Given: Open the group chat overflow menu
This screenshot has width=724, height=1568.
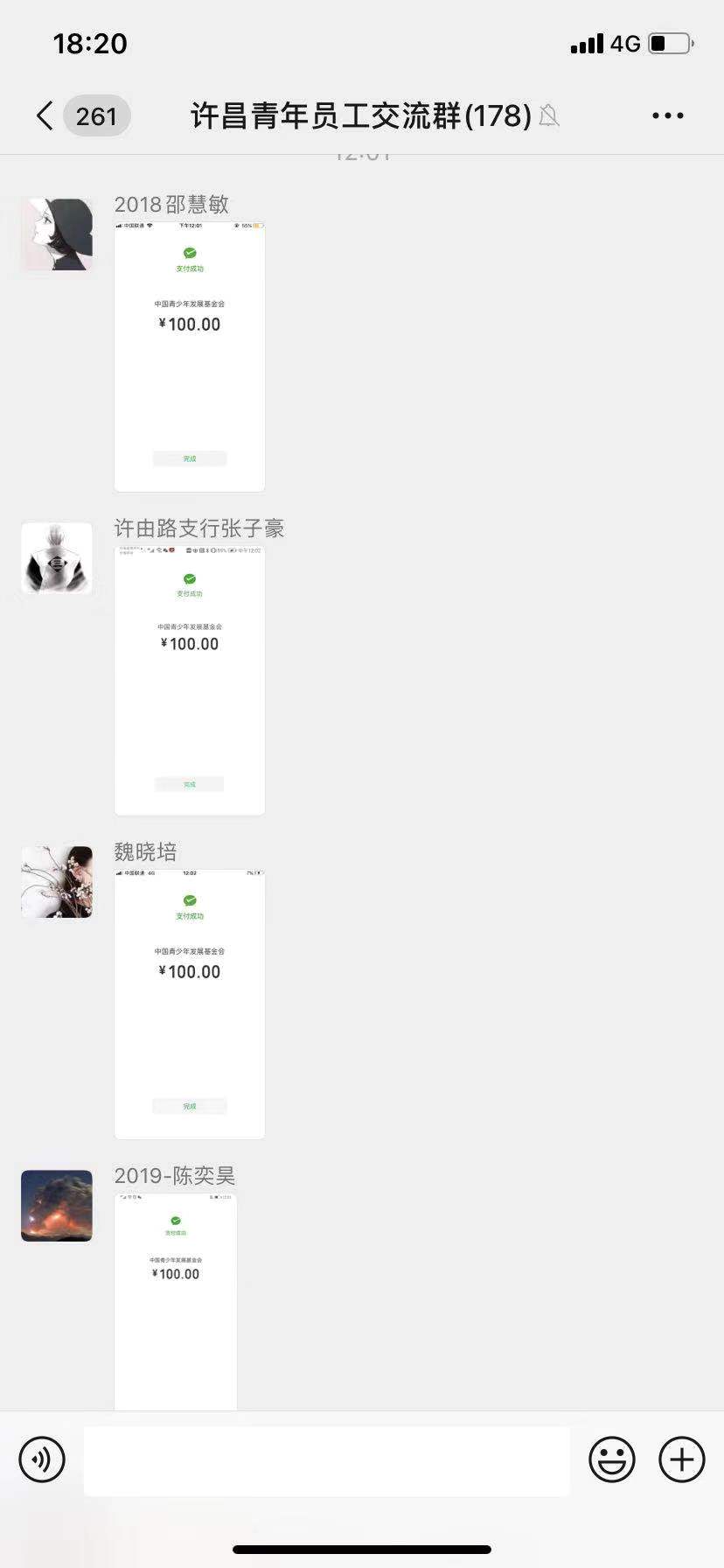Looking at the screenshot, I should [667, 115].
